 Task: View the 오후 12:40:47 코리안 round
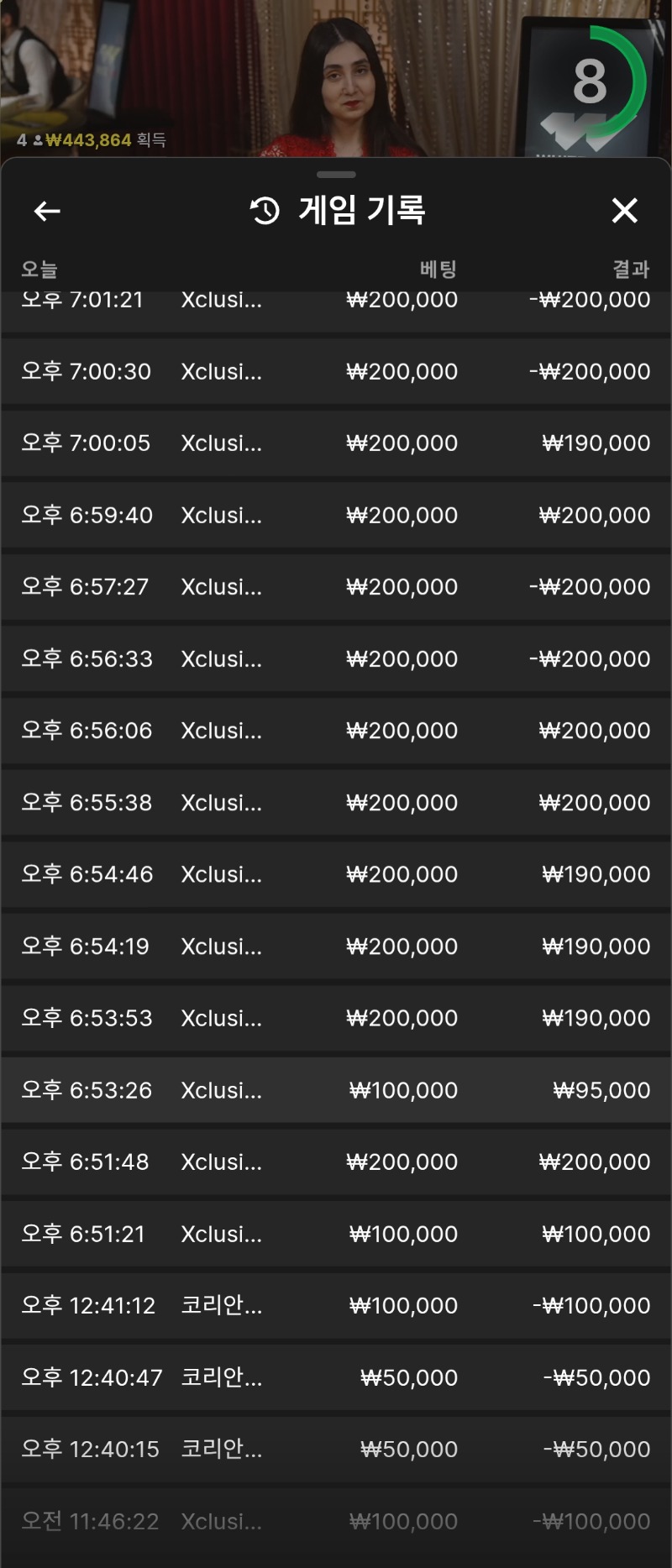click(336, 1377)
